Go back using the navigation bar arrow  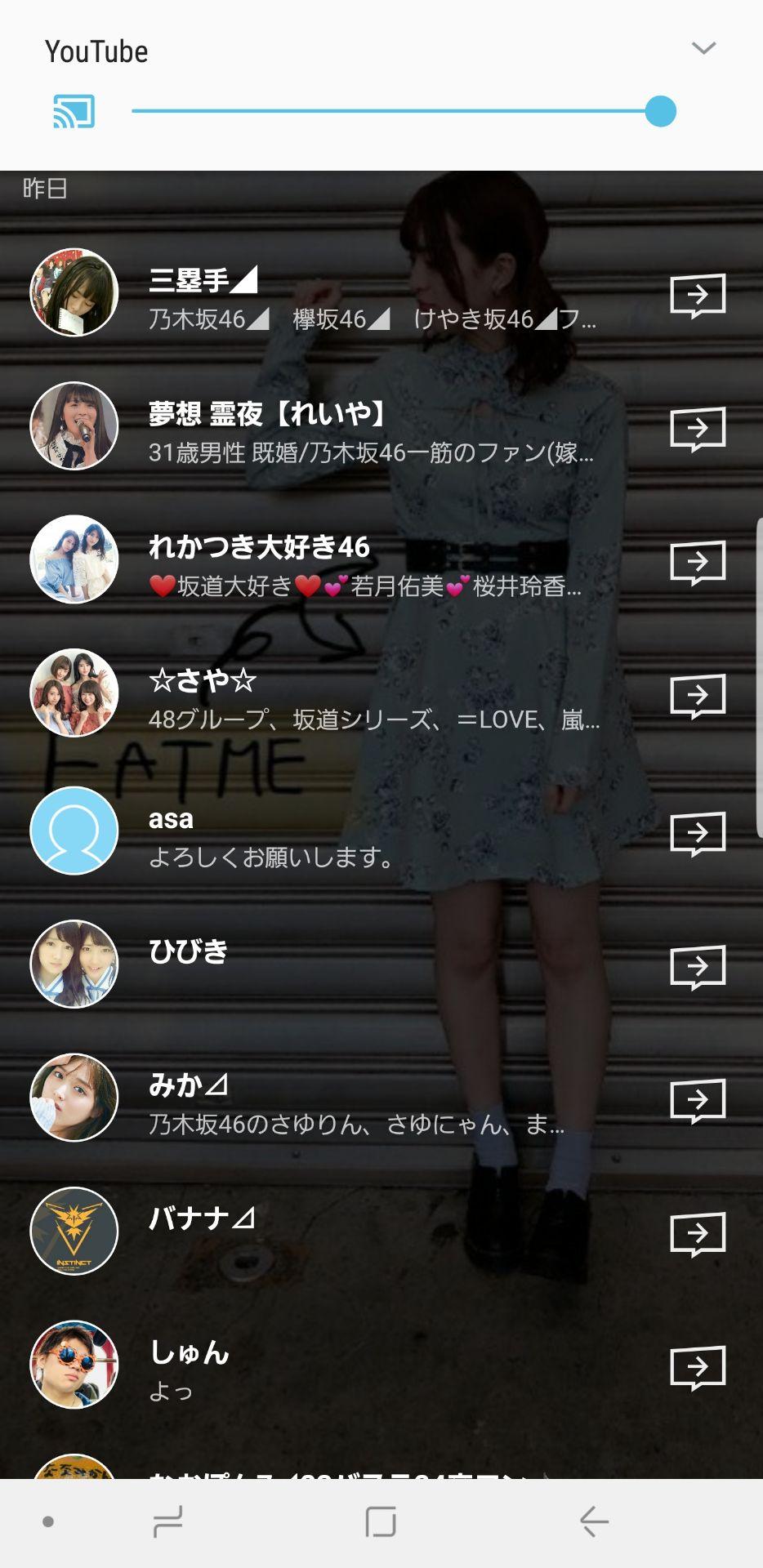(x=594, y=1522)
